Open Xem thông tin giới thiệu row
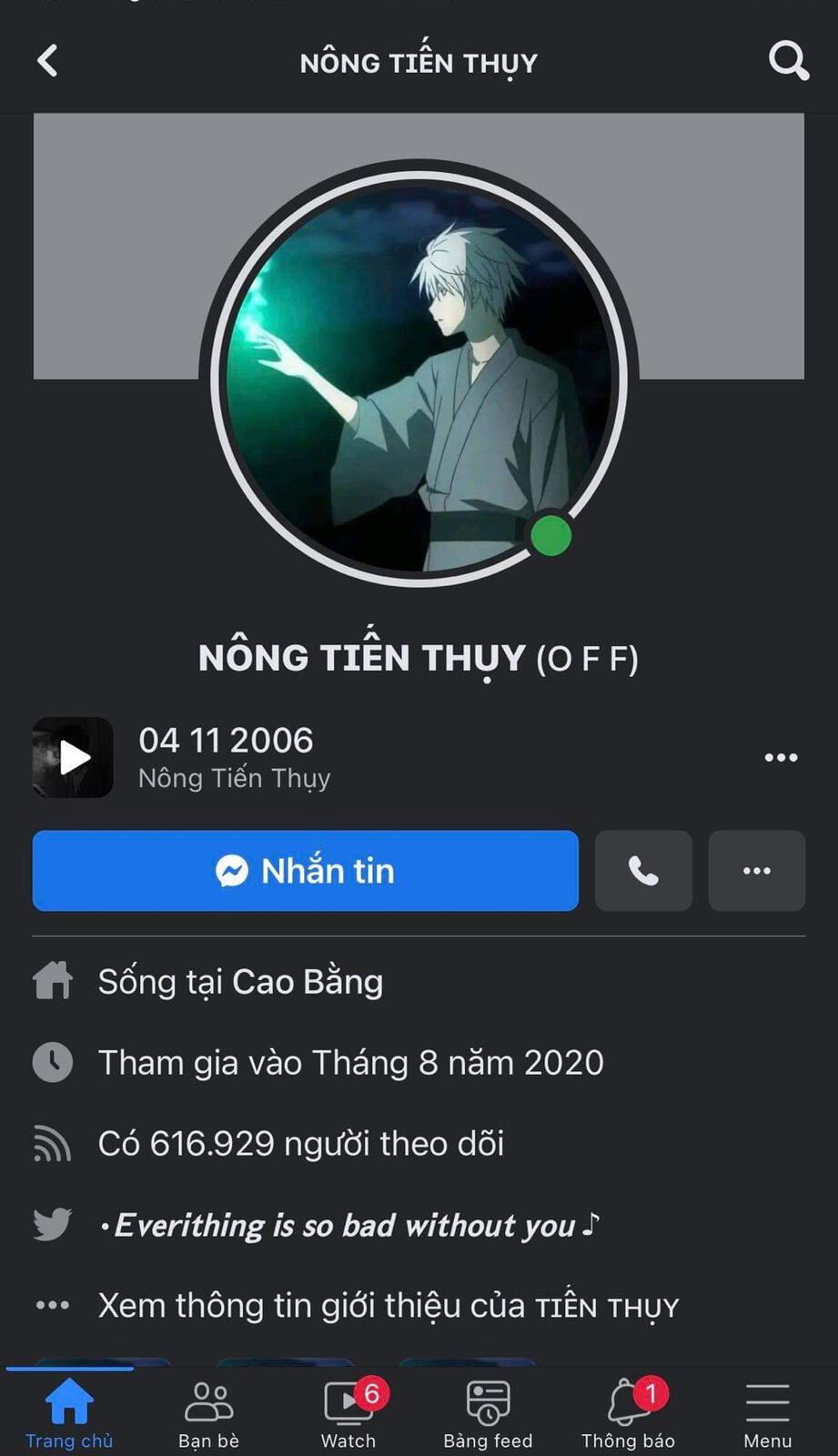Image resolution: width=838 pixels, height=1456 pixels. 389,1306
